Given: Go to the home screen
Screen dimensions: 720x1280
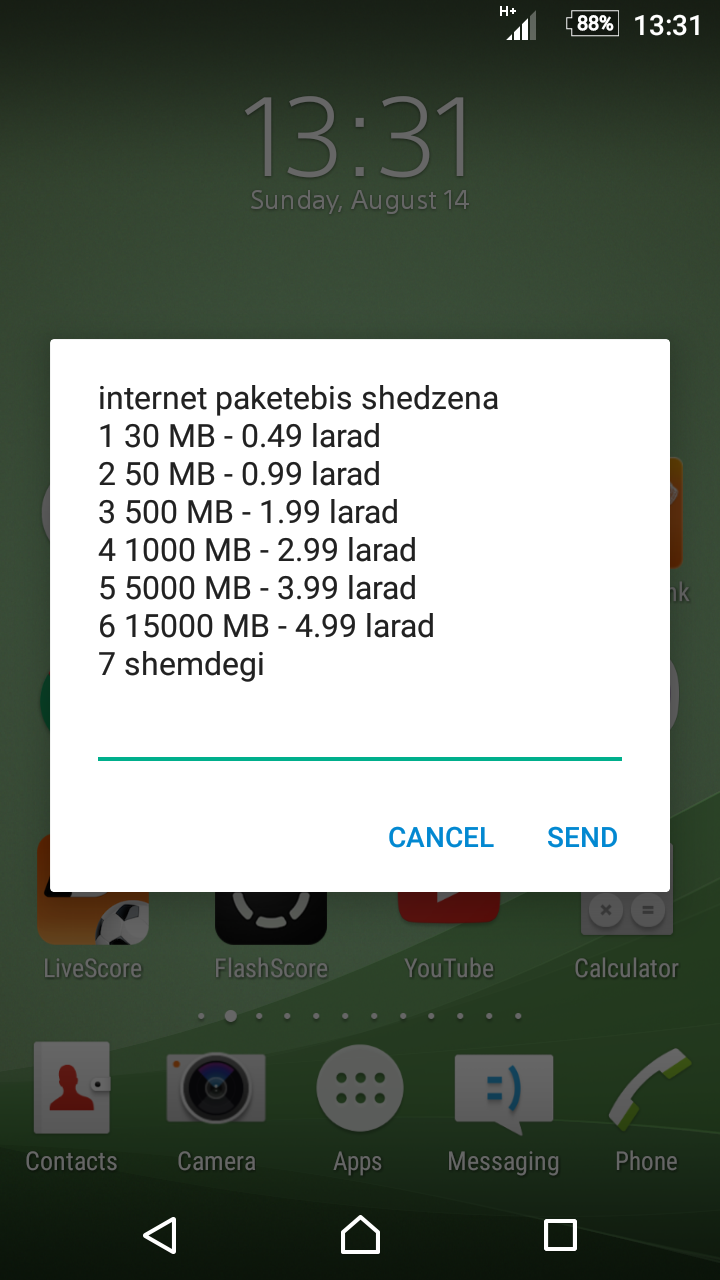Looking at the screenshot, I should pos(360,1235).
